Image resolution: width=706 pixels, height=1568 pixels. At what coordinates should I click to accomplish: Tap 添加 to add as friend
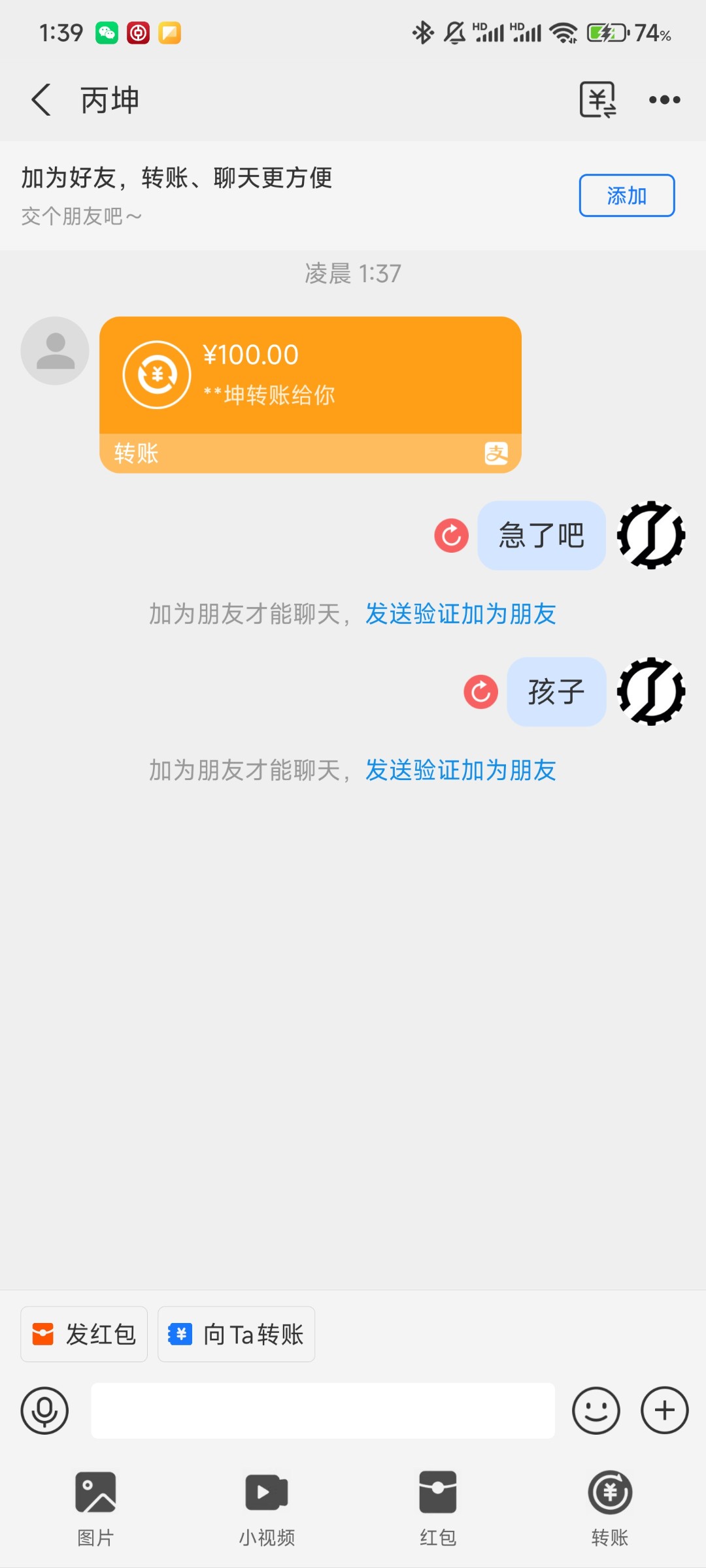click(x=626, y=195)
